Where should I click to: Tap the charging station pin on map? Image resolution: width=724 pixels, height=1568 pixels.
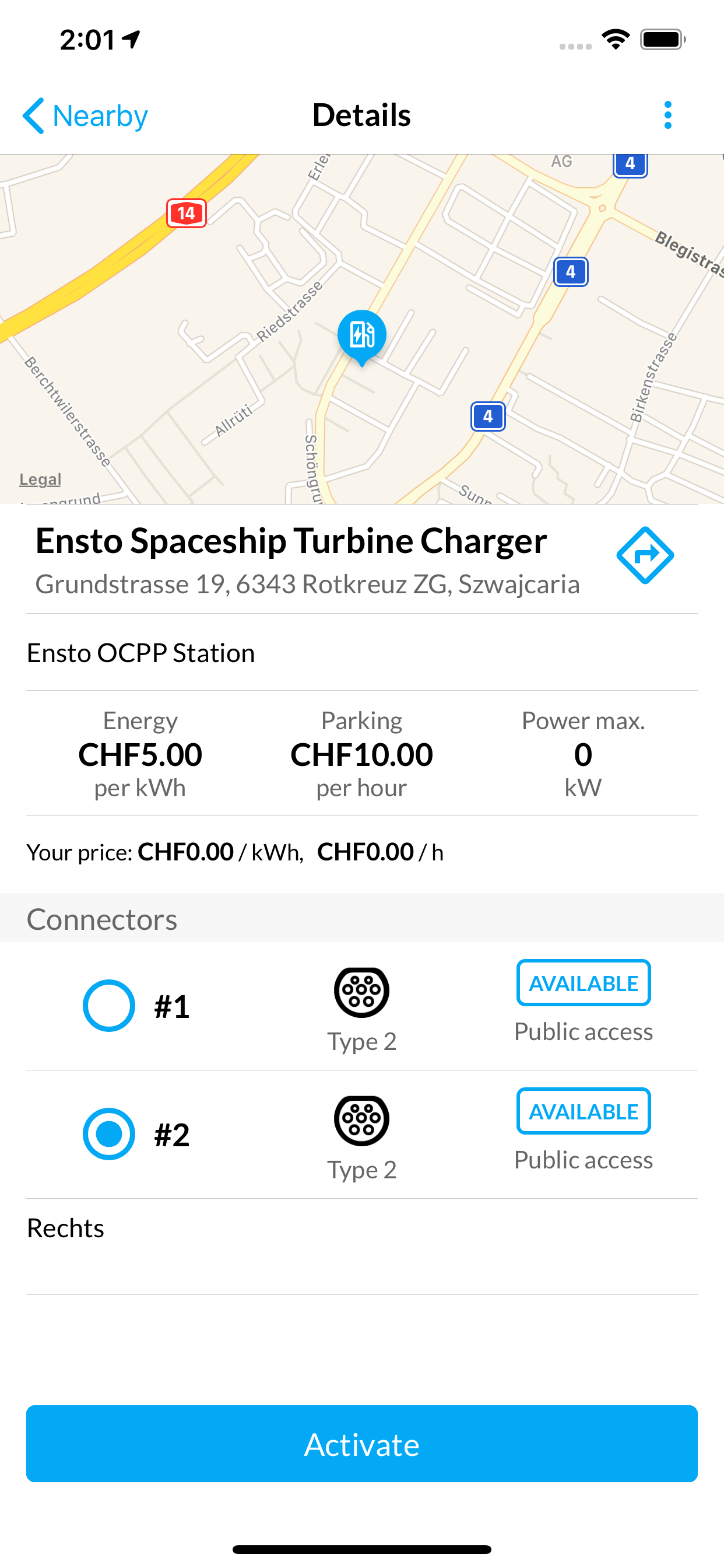point(362,337)
